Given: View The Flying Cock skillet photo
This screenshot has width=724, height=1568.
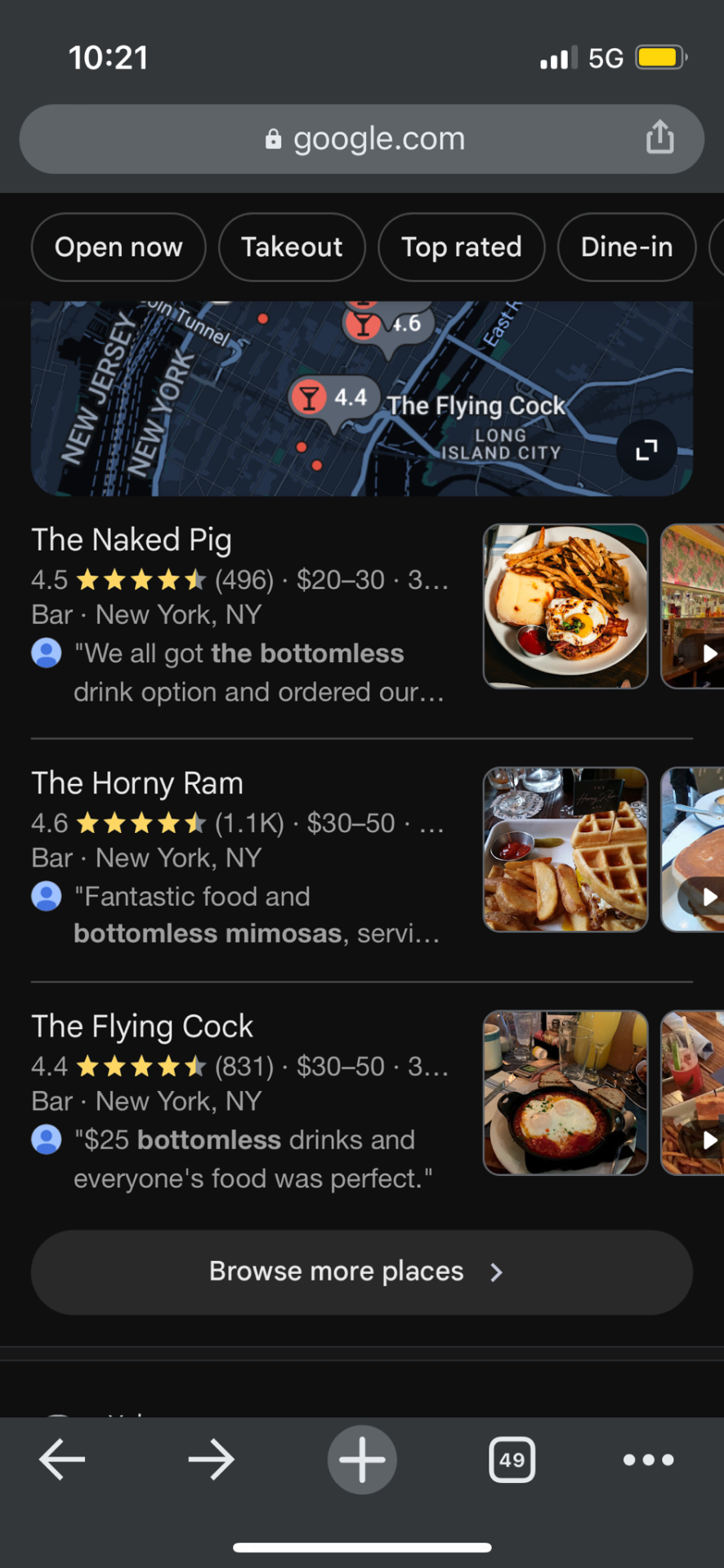Looking at the screenshot, I should point(565,1093).
